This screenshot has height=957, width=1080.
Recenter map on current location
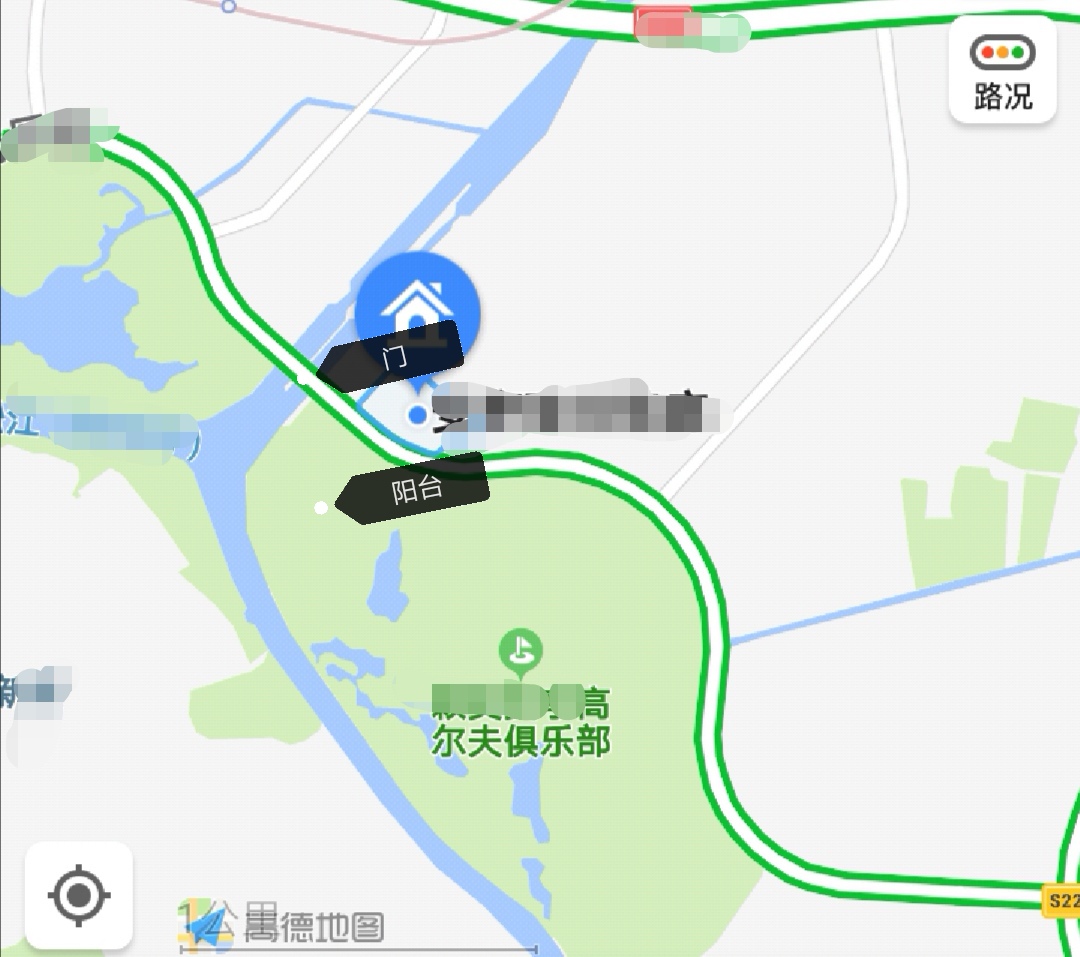pyautogui.click(x=79, y=895)
